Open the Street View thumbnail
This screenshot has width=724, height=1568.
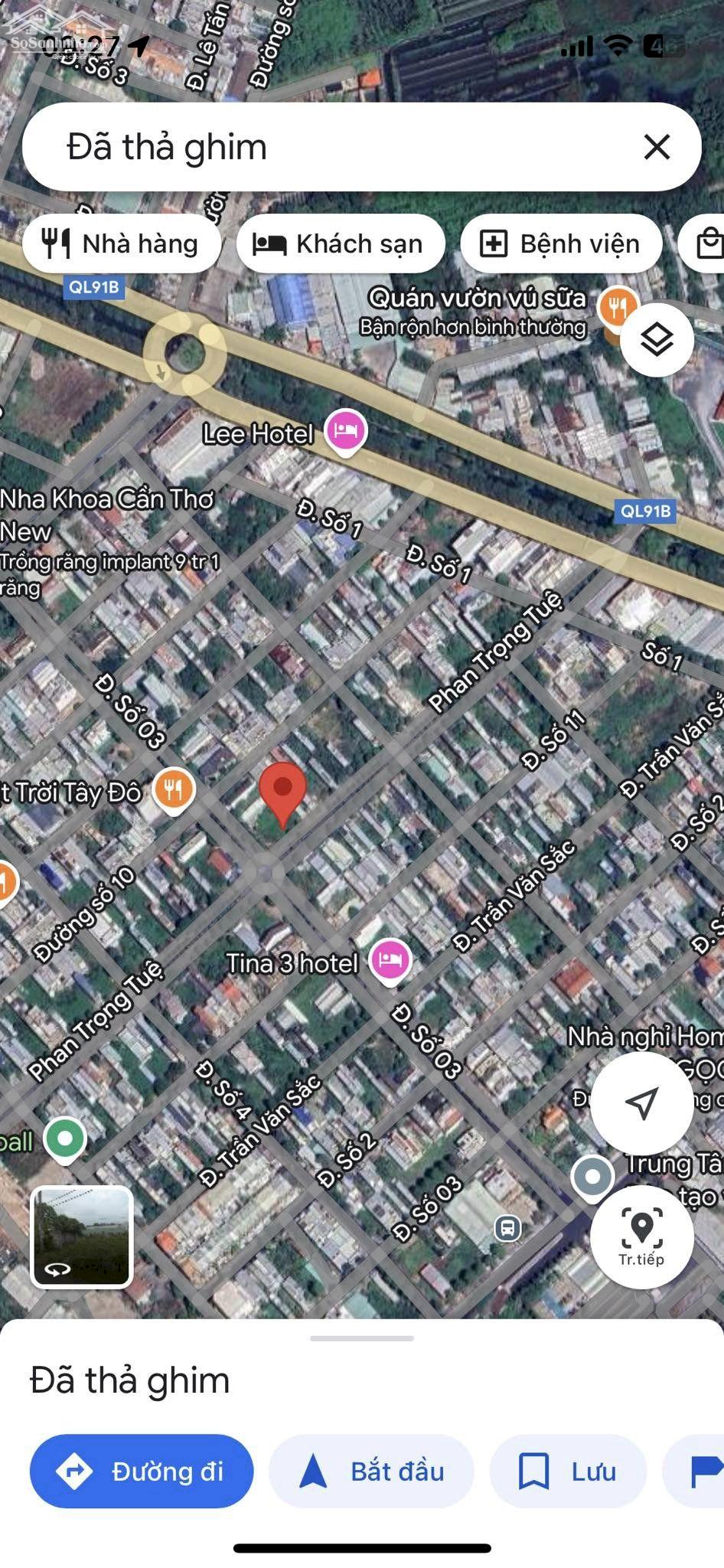(82, 1236)
